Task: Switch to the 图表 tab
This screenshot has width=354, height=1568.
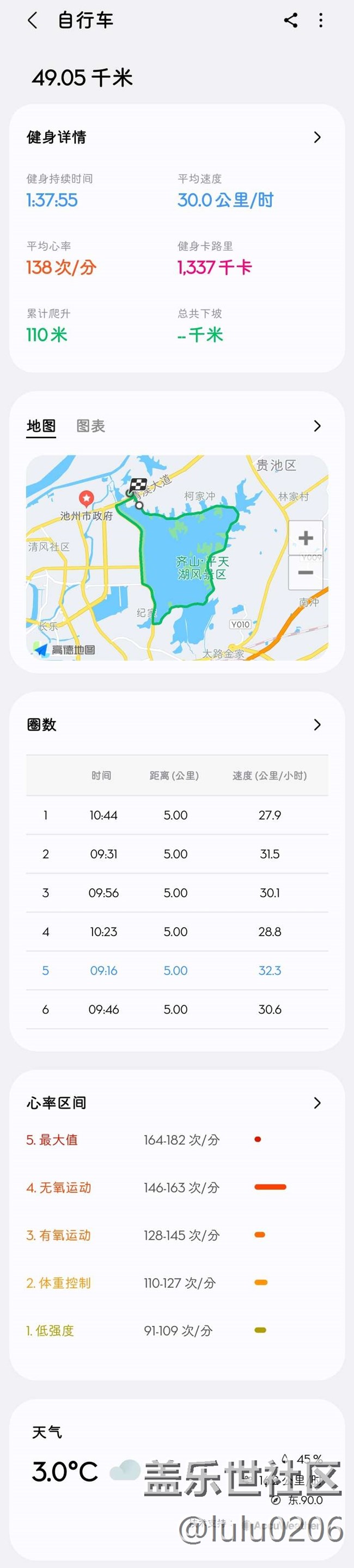Action: pos(91,426)
